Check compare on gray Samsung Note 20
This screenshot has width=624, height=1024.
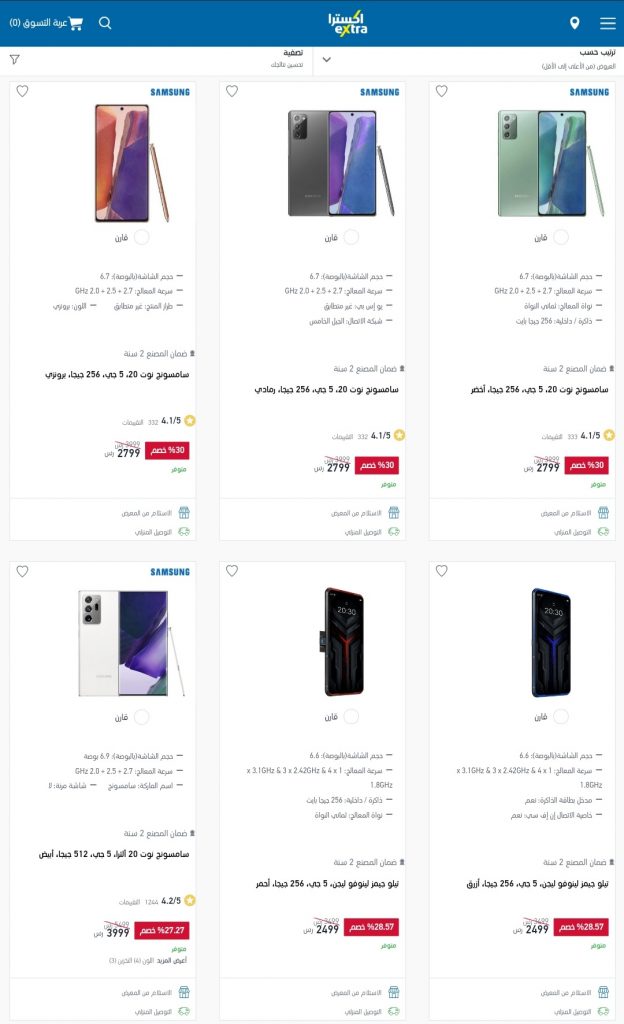pyautogui.click(x=351, y=237)
